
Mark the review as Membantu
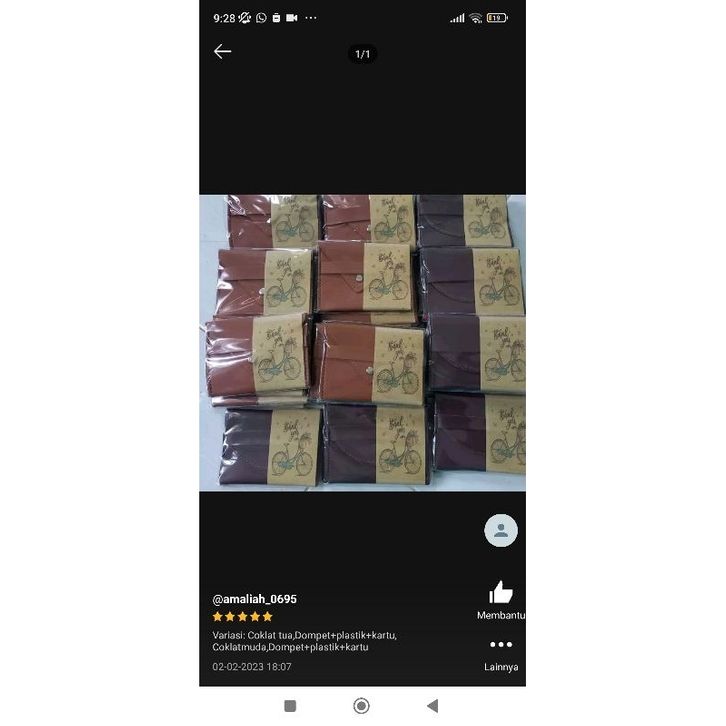point(501,594)
